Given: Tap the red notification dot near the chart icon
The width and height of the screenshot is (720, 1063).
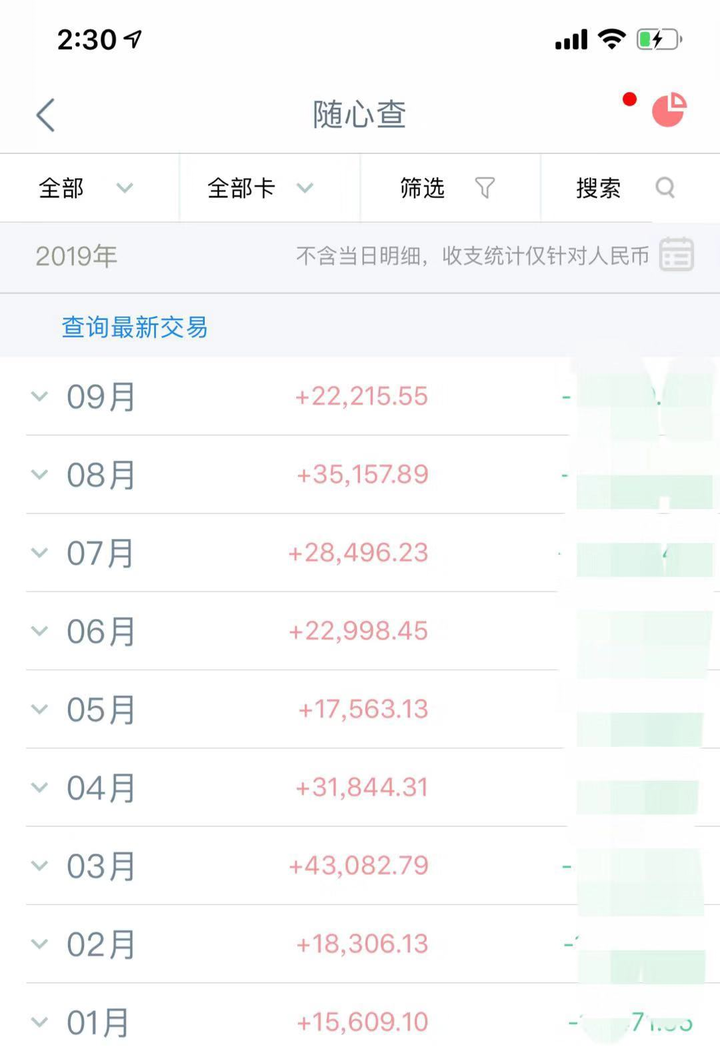Looking at the screenshot, I should click(x=628, y=99).
